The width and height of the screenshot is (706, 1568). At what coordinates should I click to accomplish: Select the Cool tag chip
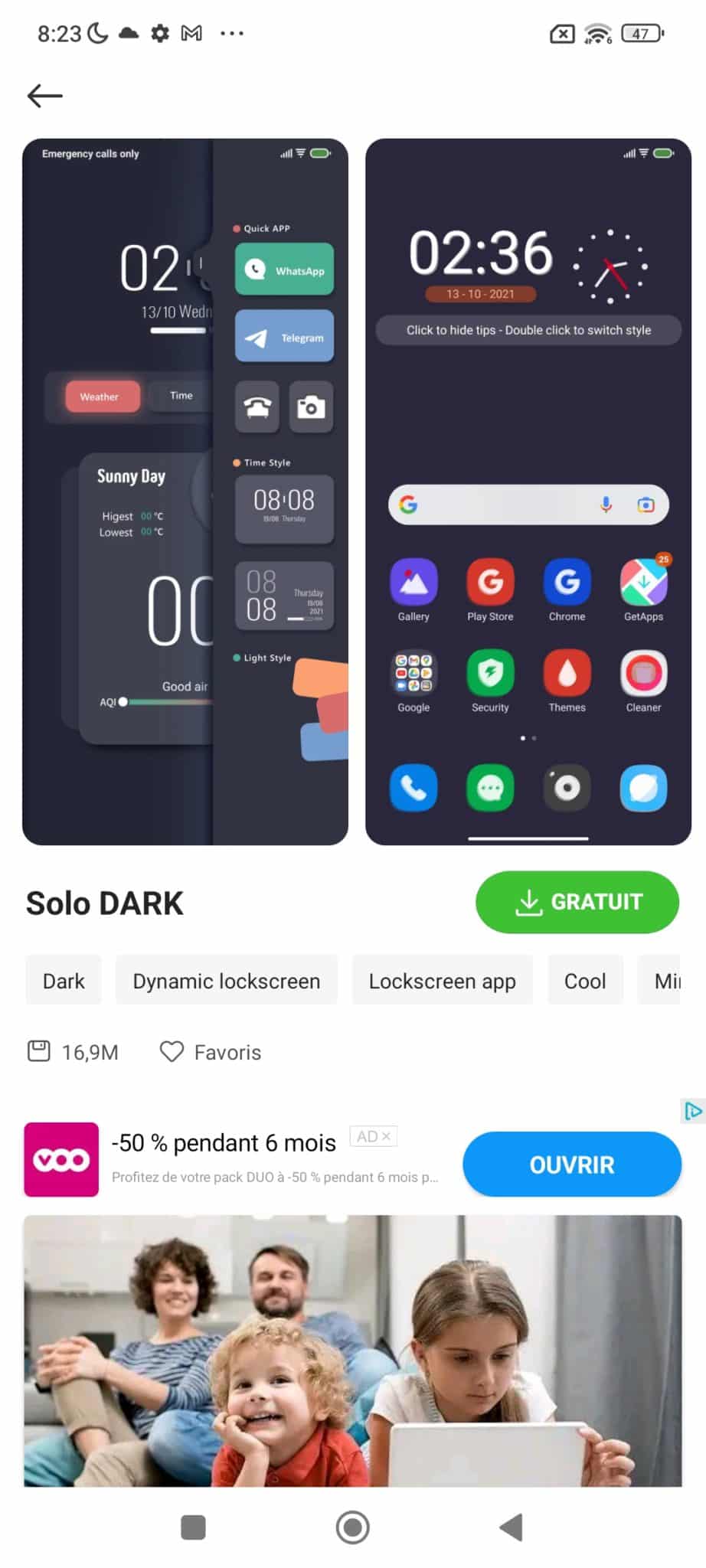click(585, 981)
